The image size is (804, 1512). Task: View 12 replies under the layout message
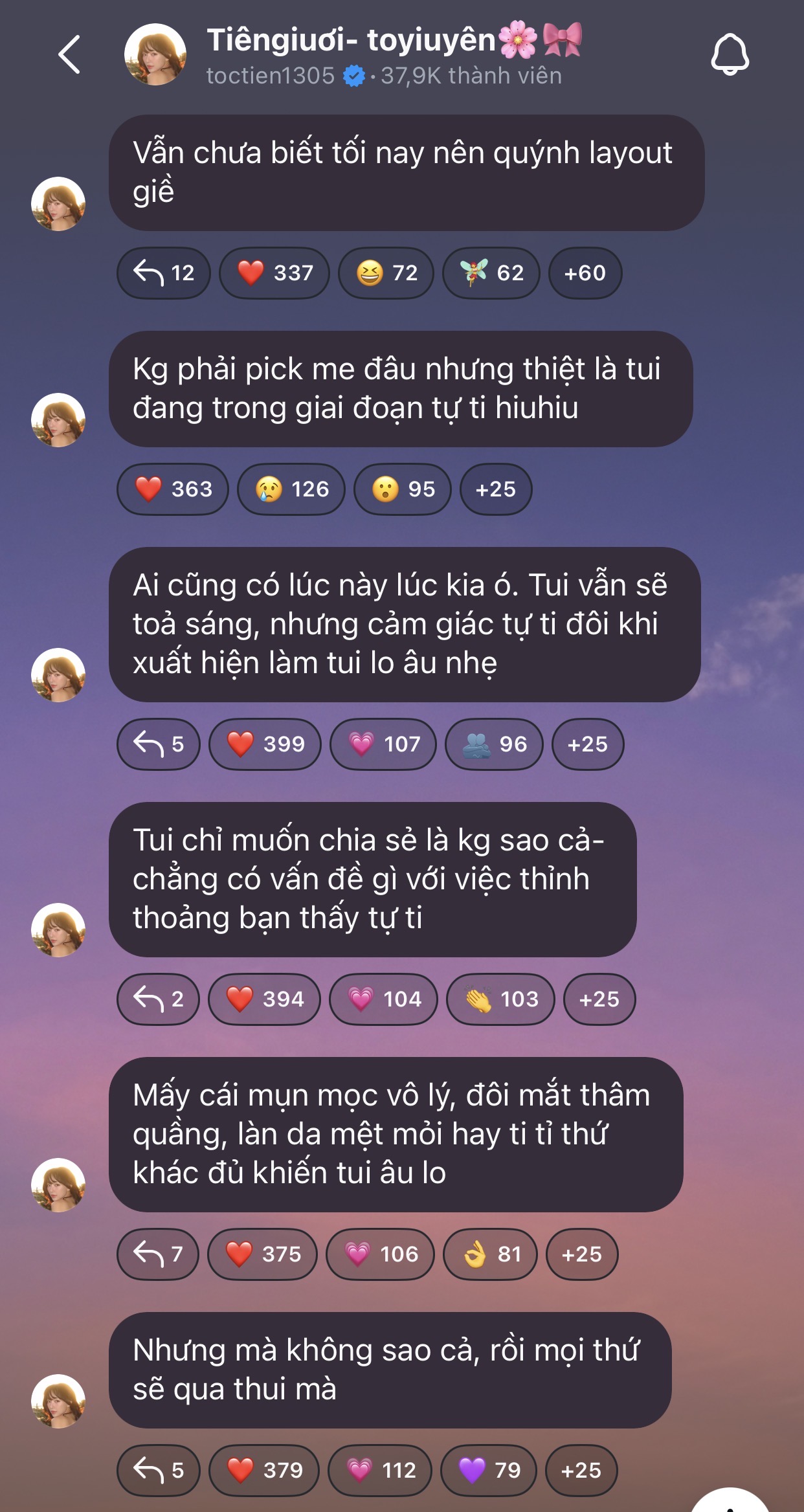click(163, 273)
